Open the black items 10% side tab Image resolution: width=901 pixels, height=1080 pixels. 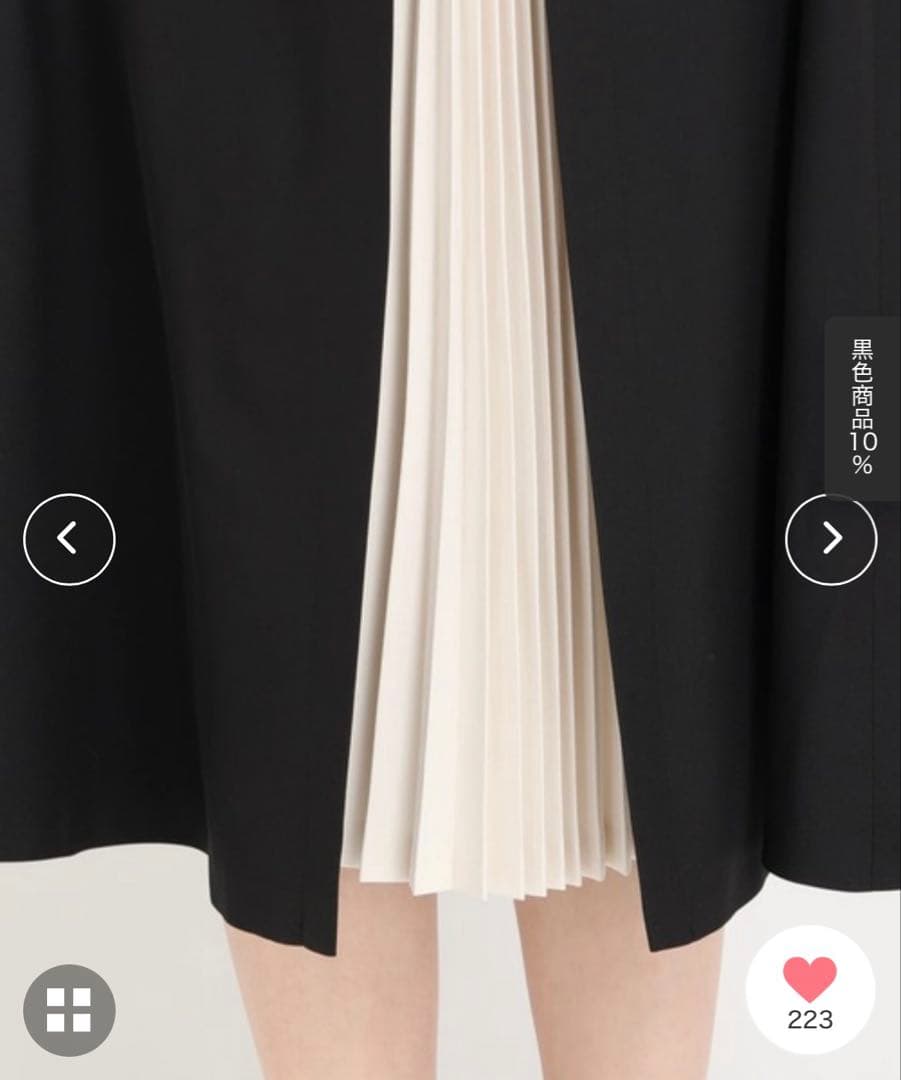pos(862,407)
